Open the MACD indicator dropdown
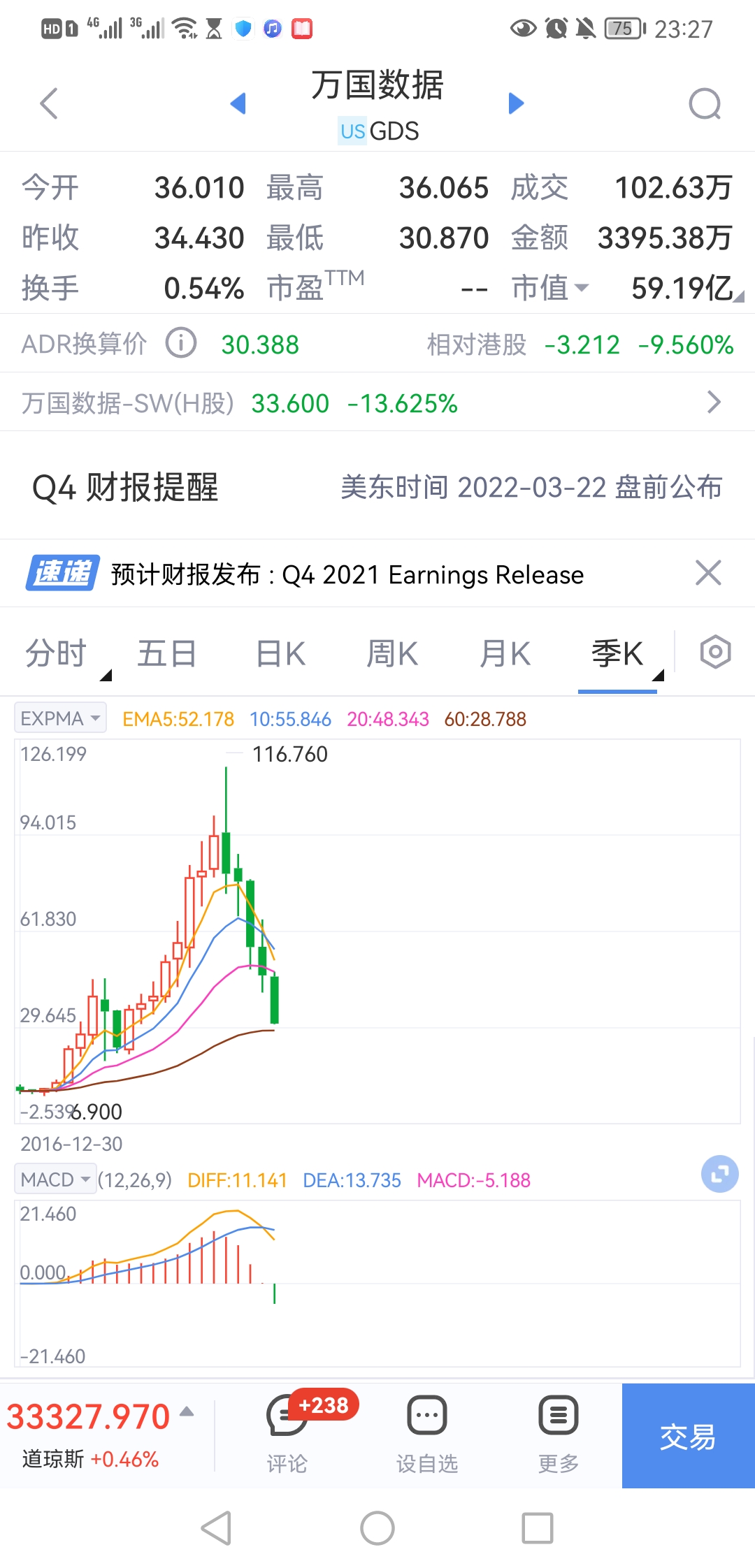Image resolution: width=755 pixels, height=1568 pixels. (x=55, y=1179)
